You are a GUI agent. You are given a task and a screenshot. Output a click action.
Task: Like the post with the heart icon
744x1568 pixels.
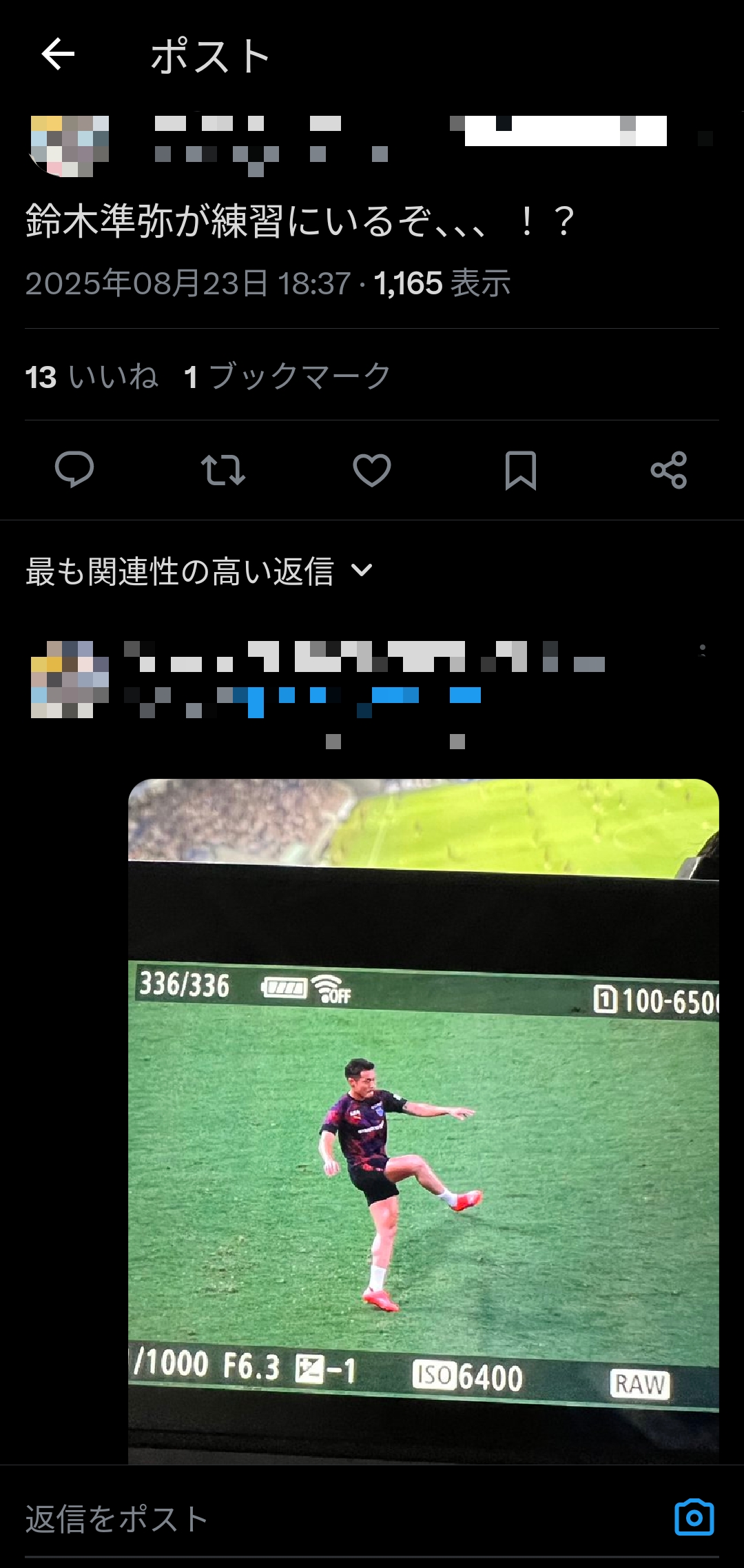click(372, 470)
